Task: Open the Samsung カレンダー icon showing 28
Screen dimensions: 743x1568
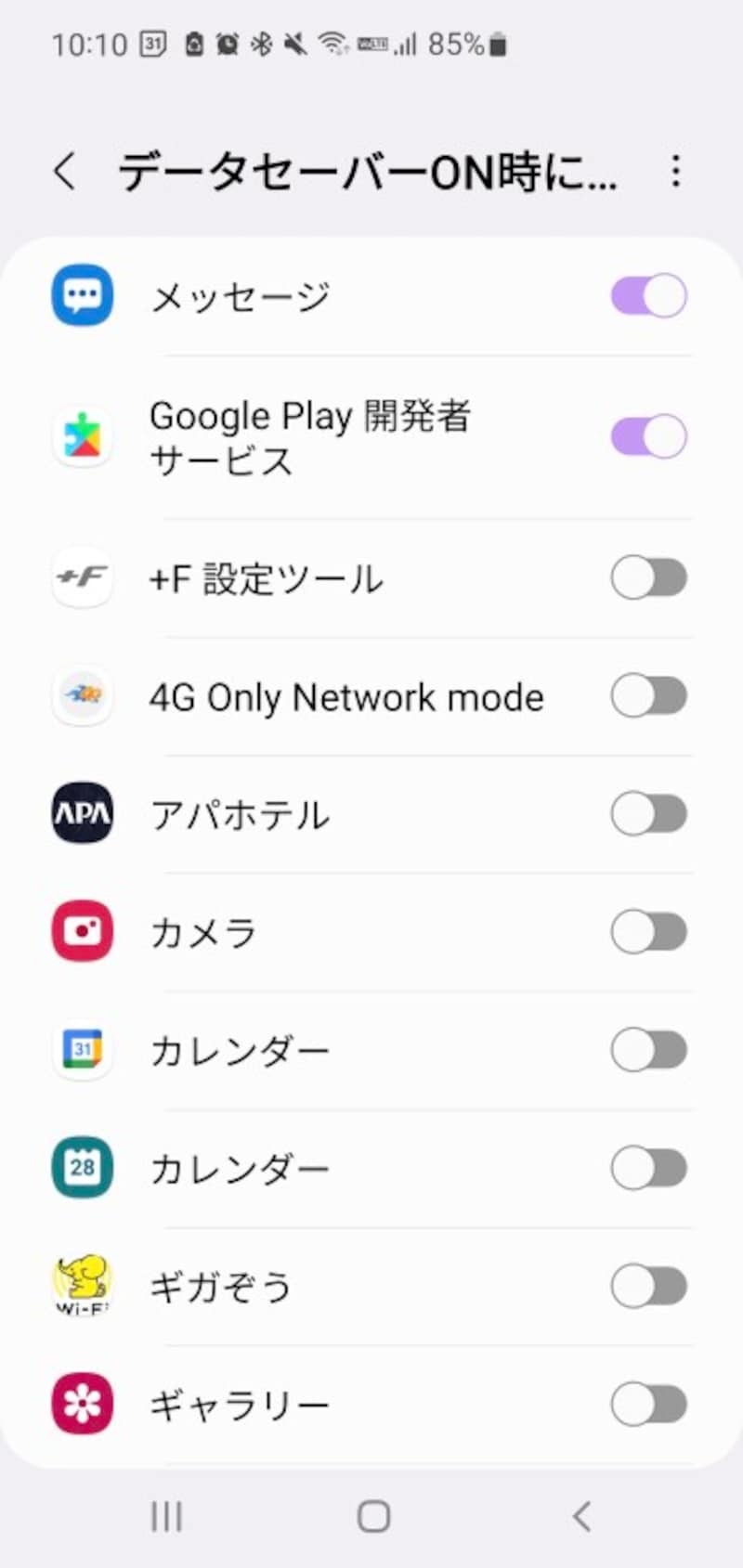Action: click(x=82, y=1168)
